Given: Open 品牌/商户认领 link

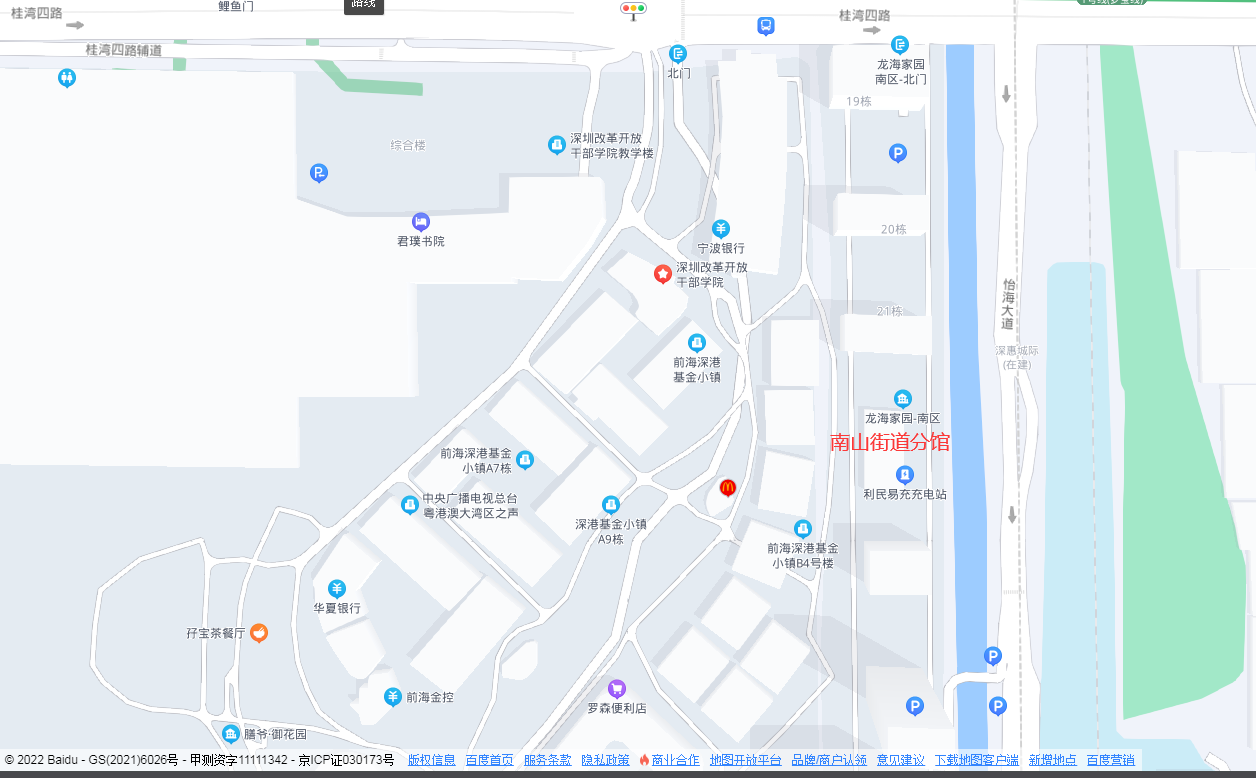Looking at the screenshot, I should click(829, 760).
